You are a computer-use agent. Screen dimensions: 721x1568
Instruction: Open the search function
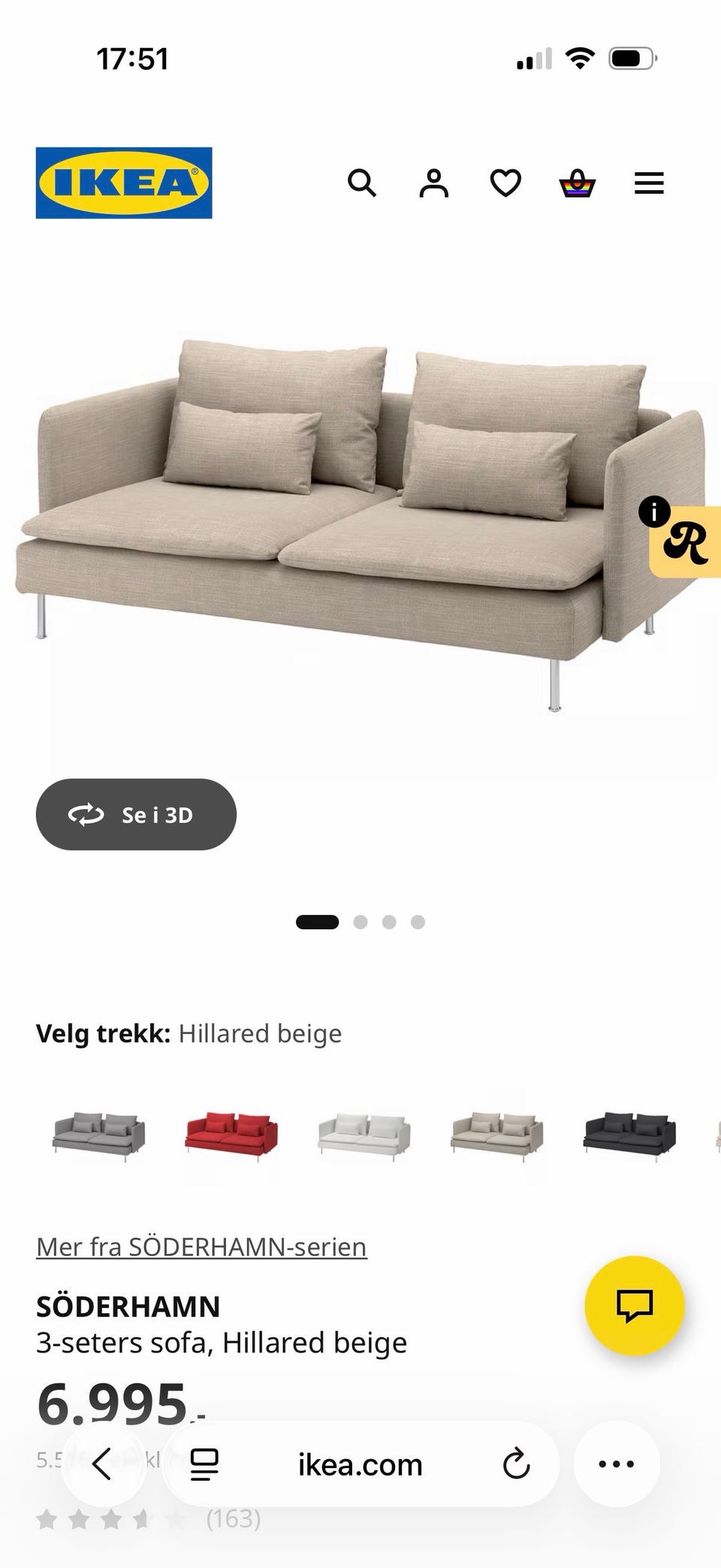[363, 183]
